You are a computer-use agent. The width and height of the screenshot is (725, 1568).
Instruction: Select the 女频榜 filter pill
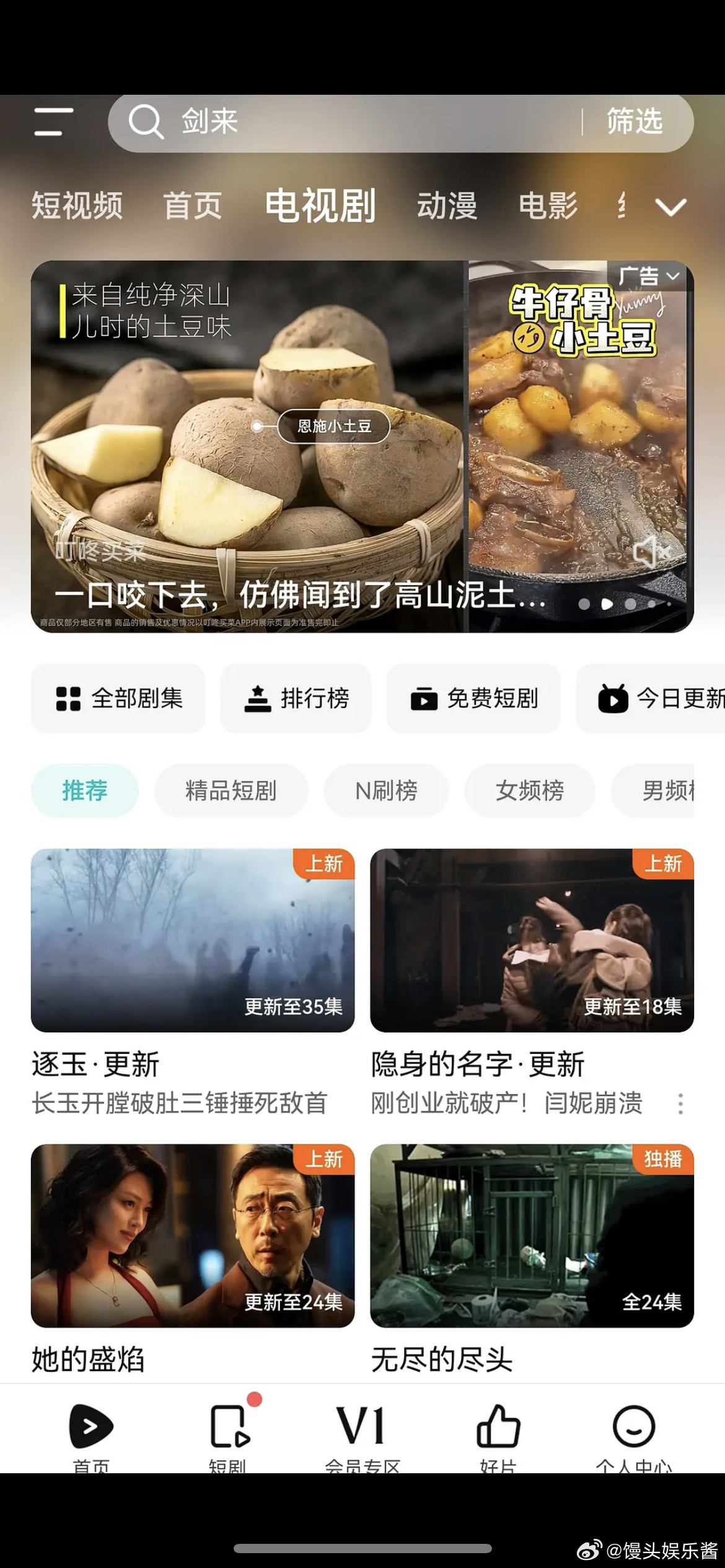(530, 790)
